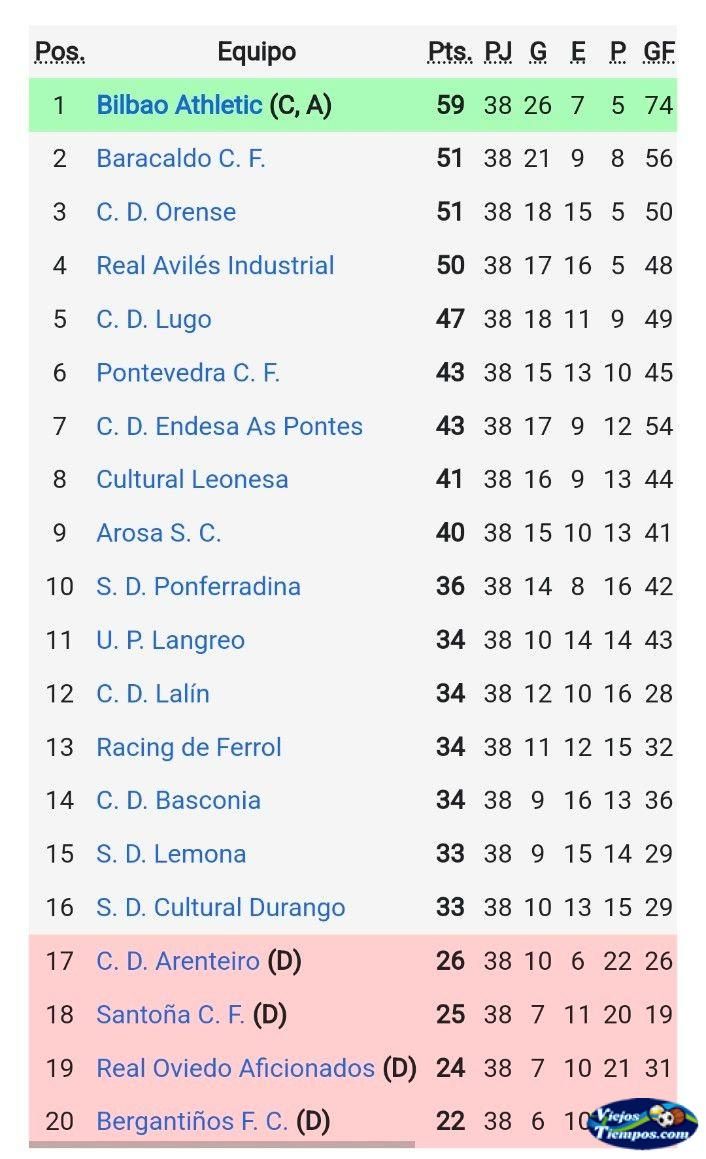Viewport: 706px width, 1159px height.
Task: Open the C. D. Orense link
Action: click(x=166, y=212)
